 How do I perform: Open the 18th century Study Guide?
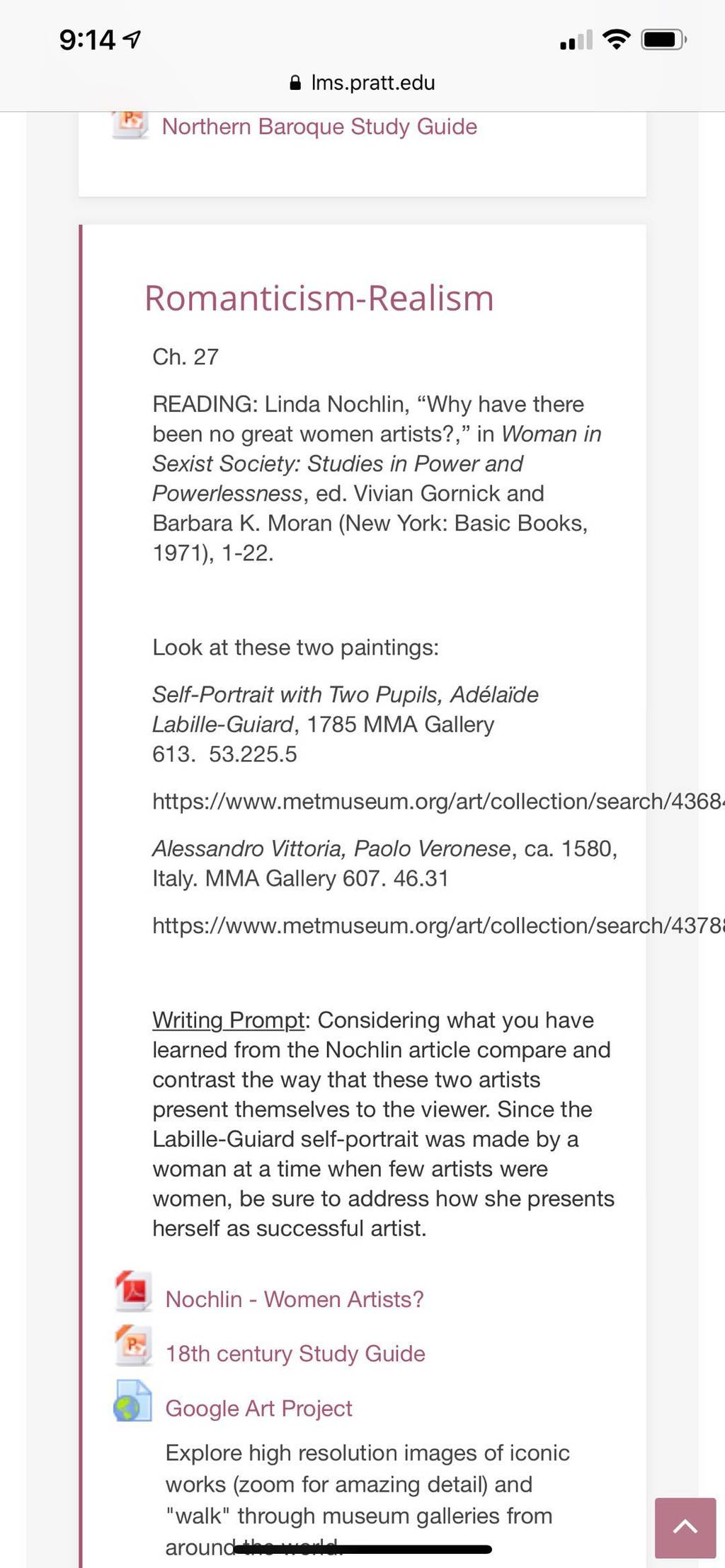pos(295,1354)
